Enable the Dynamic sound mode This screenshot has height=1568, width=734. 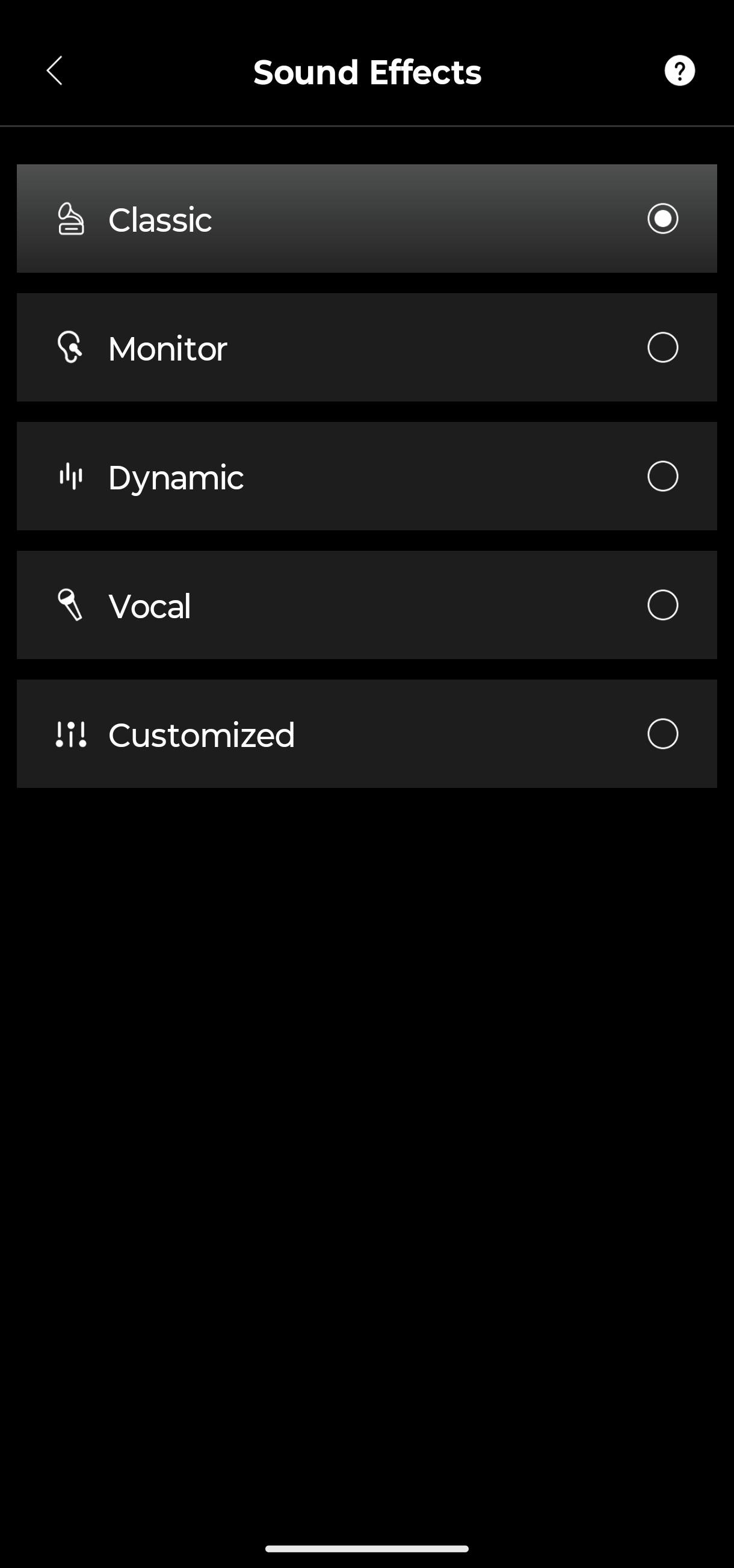coord(367,477)
